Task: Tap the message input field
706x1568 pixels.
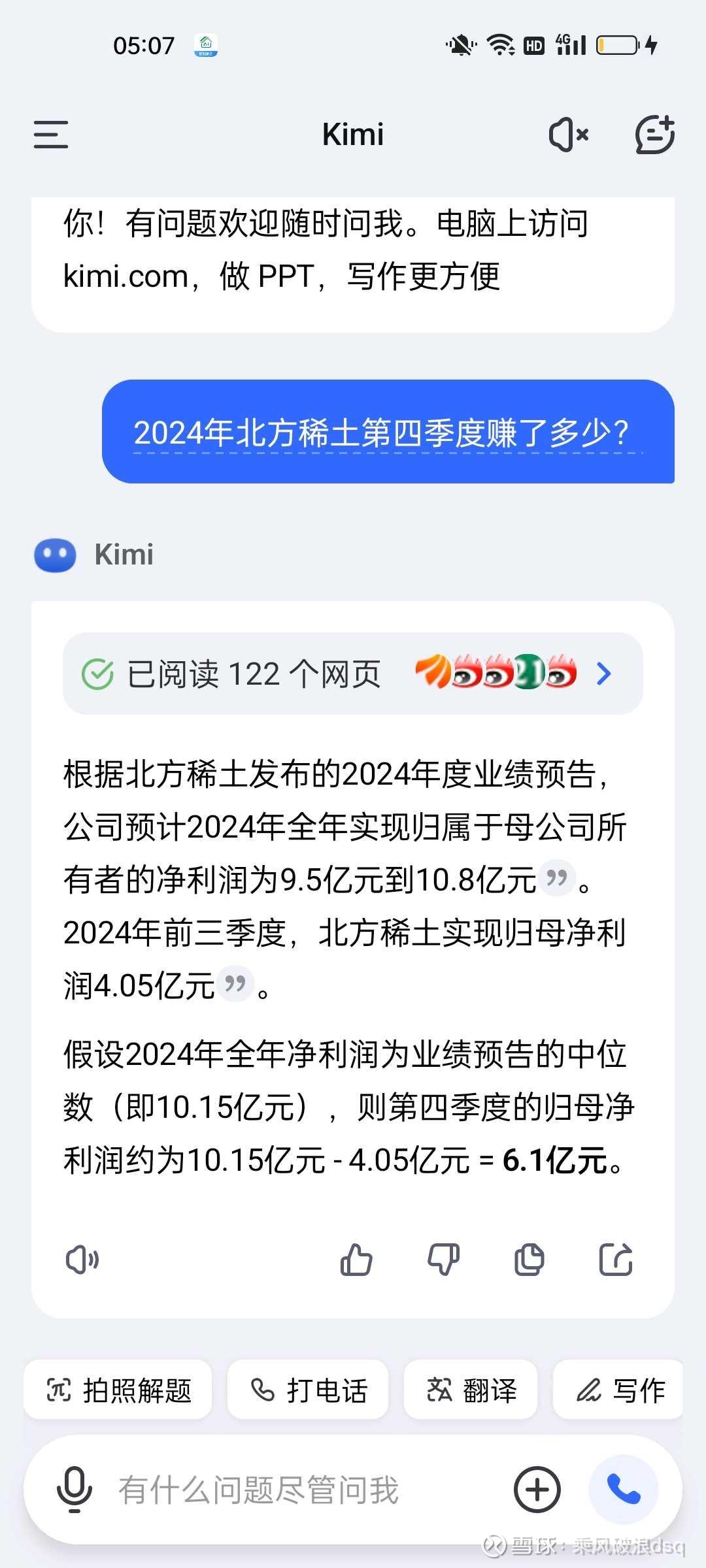Action: [275, 1491]
